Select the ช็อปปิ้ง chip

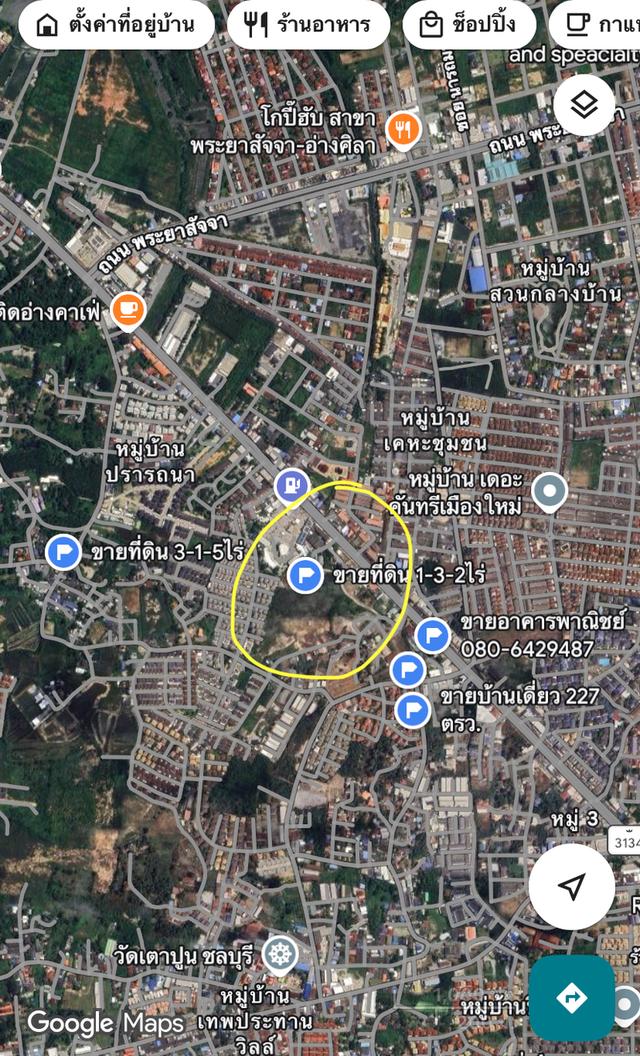469,25
